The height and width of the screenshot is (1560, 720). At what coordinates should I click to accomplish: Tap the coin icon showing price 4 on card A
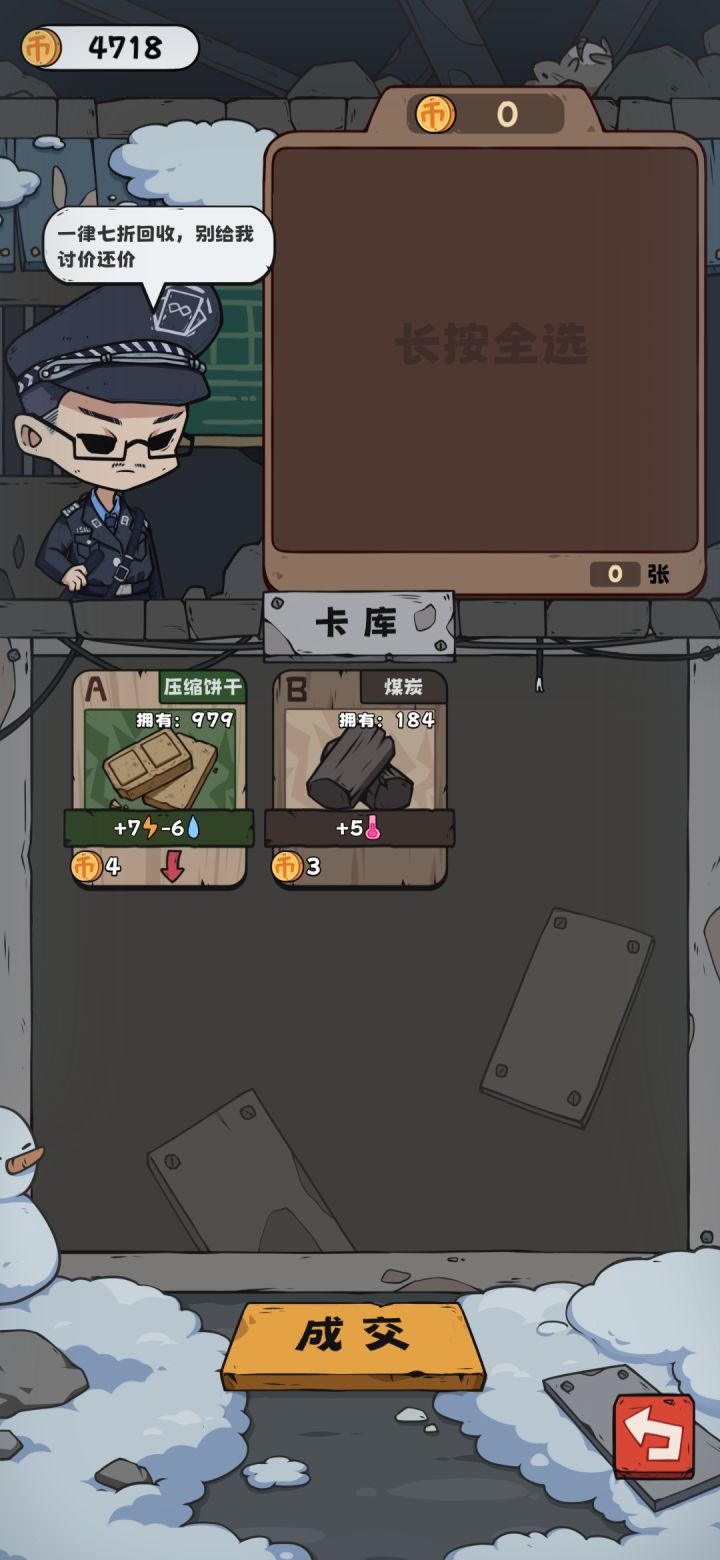point(87,867)
